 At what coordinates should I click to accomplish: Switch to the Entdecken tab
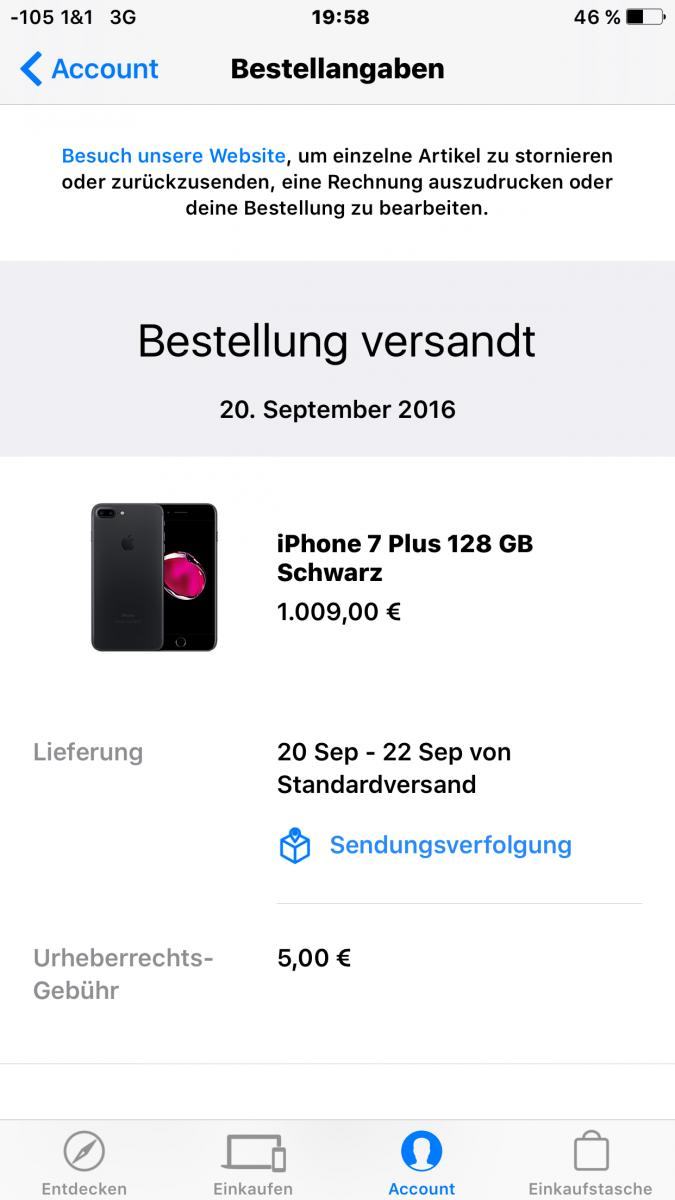click(84, 1163)
